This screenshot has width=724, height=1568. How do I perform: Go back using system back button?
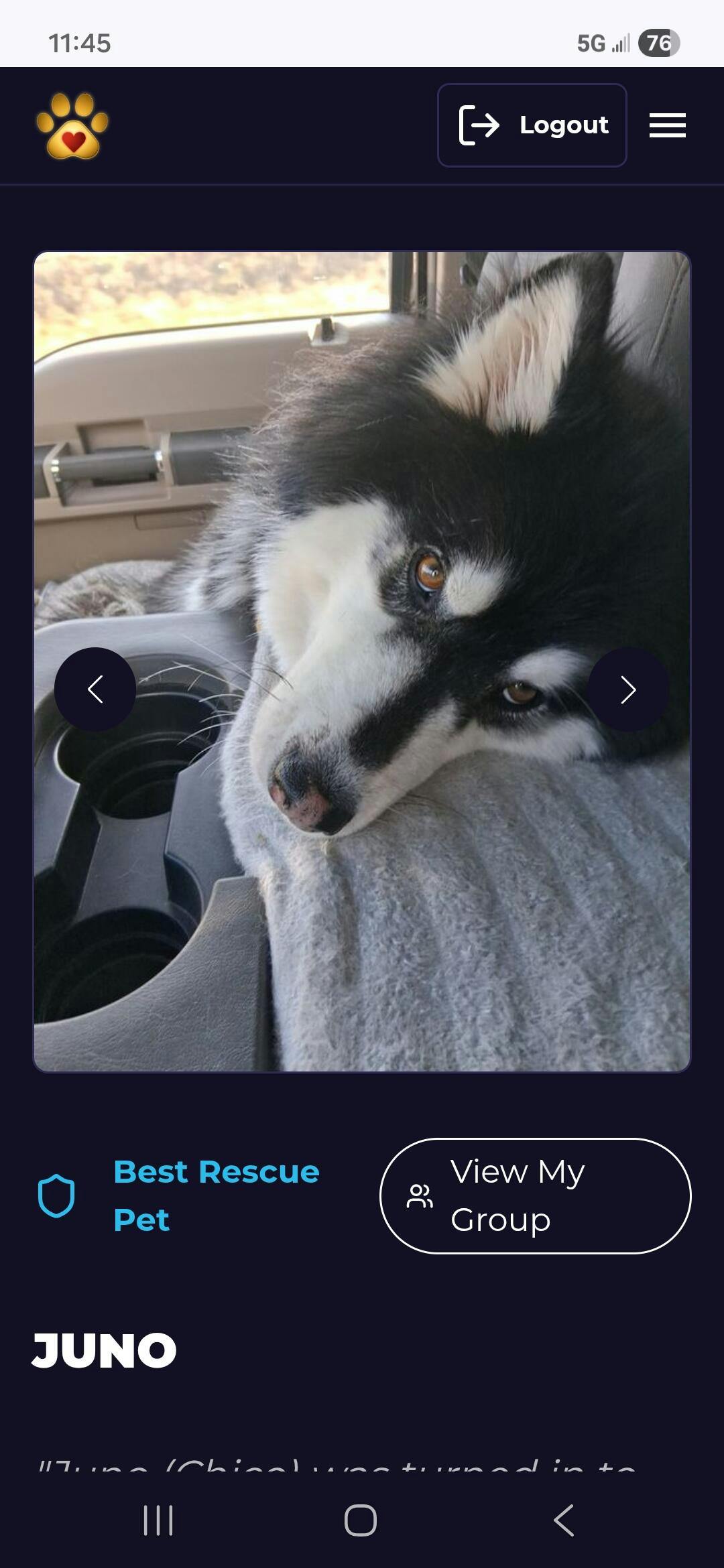[x=564, y=1520]
